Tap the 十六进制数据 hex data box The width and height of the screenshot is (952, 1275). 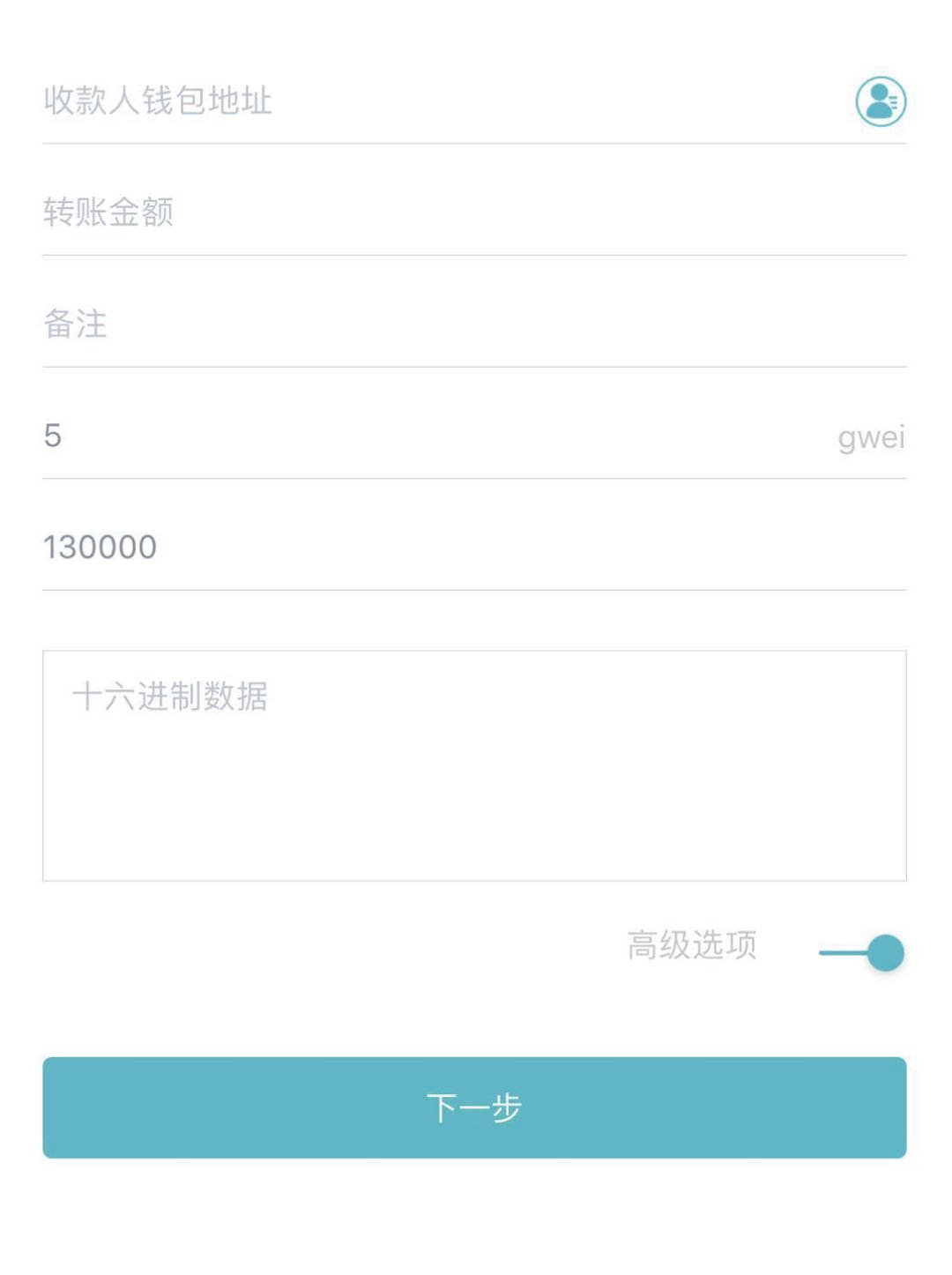click(x=474, y=765)
